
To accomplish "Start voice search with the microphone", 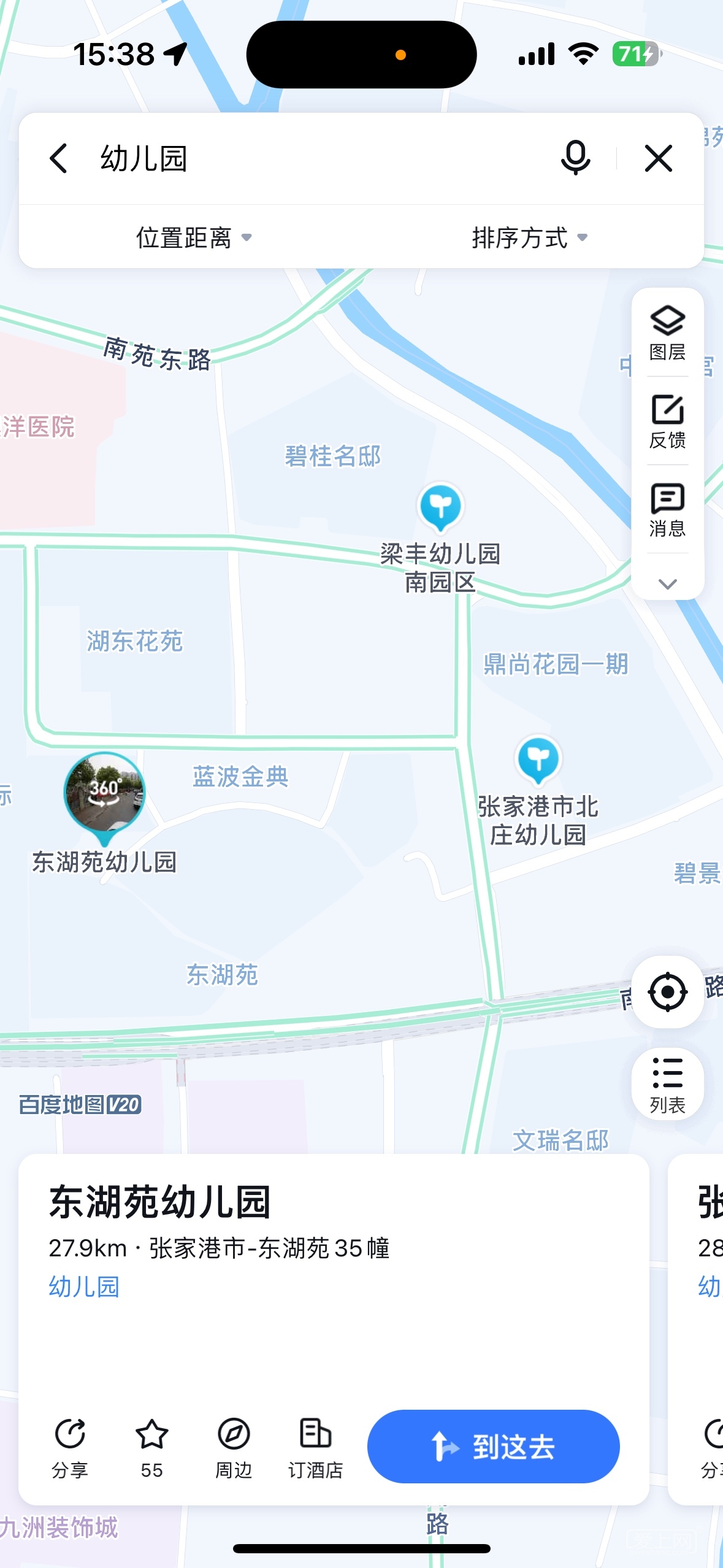I will (575, 158).
